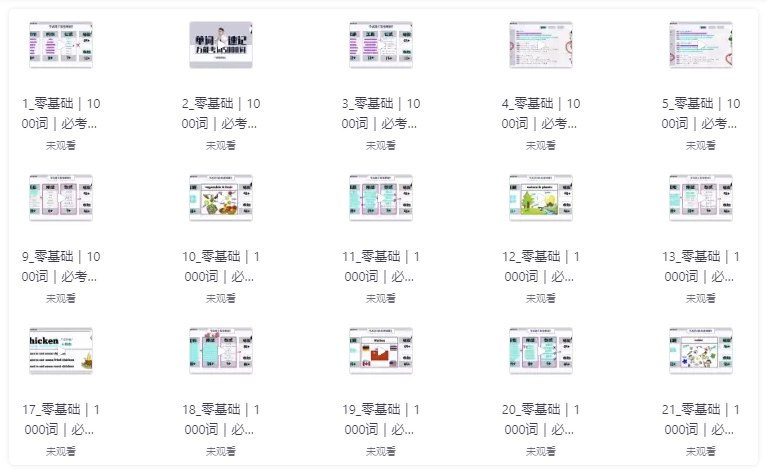Select lesson 19_零基础 1000词
The height and width of the screenshot is (471, 767).
tap(381, 350)
